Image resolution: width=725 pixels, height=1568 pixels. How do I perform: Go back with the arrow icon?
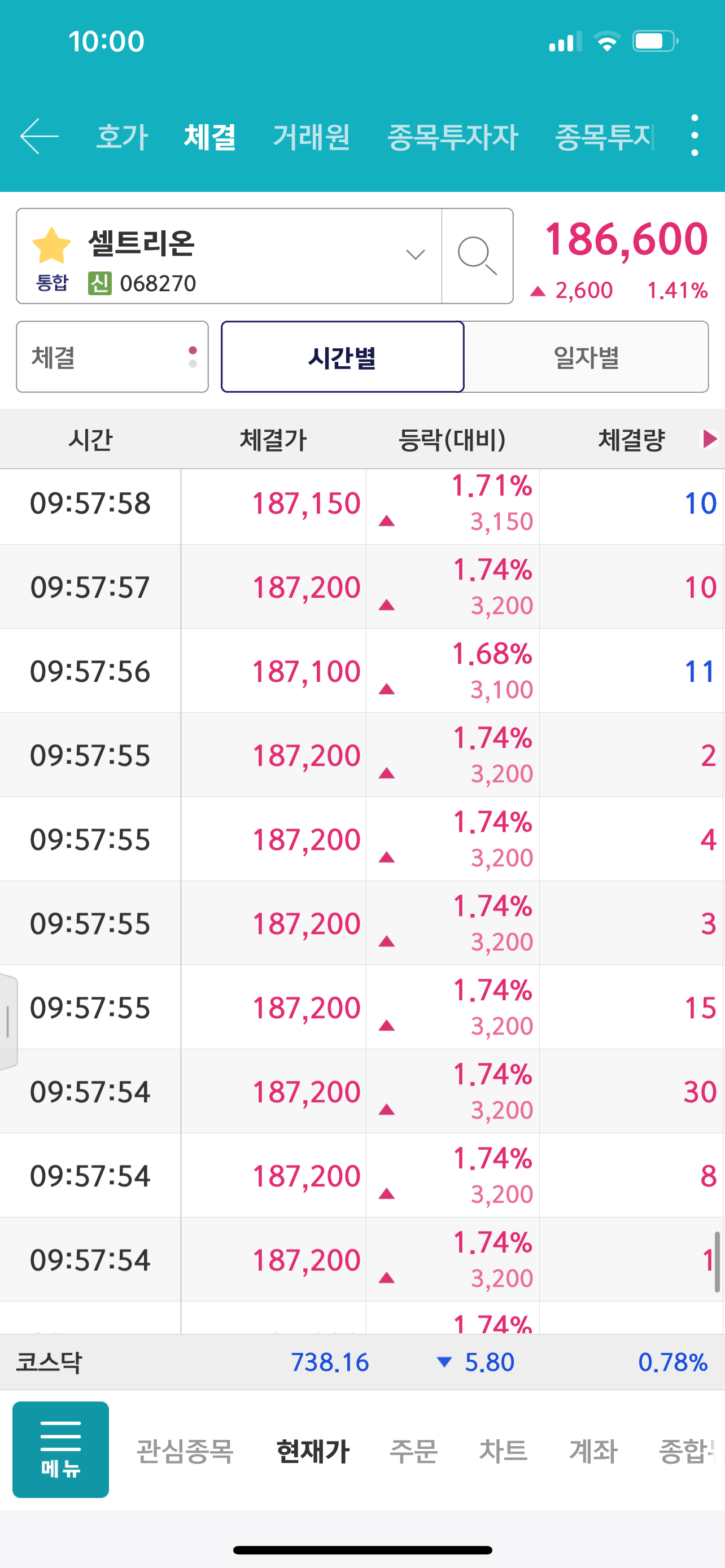pyautogui.click(x=40, y=135)
